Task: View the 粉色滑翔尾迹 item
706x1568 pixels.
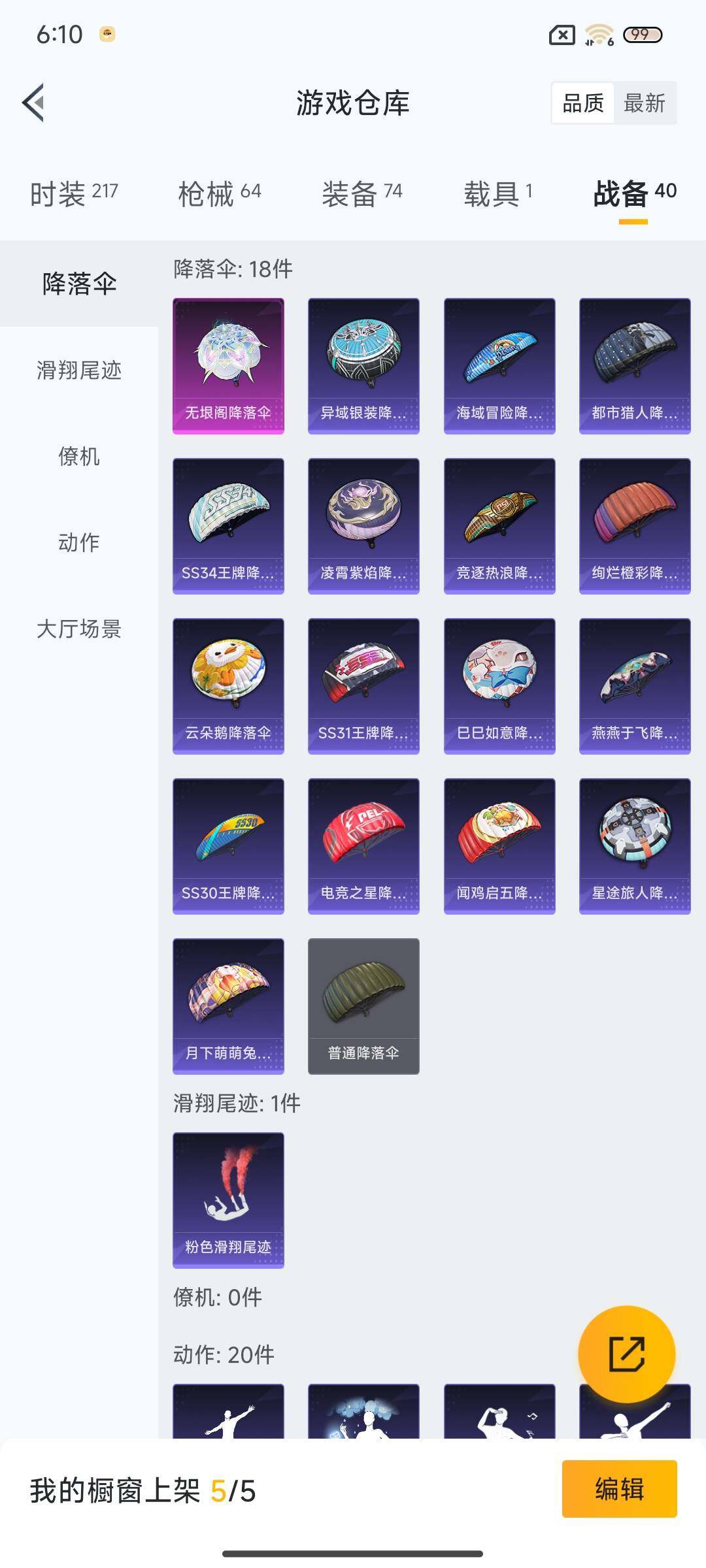Action: click(x=228, y=1200)
